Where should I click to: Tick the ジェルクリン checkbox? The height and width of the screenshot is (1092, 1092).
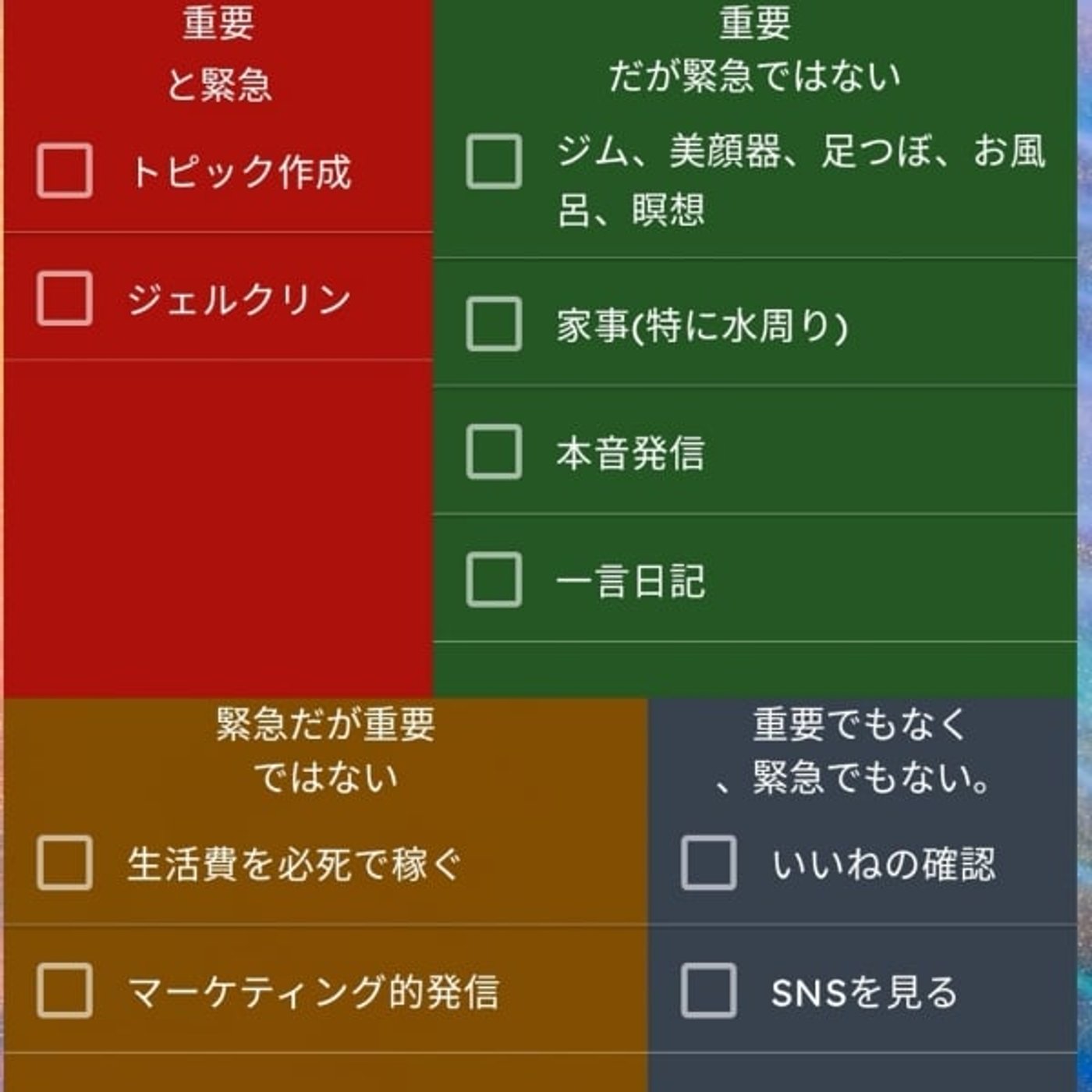point(65,298)
